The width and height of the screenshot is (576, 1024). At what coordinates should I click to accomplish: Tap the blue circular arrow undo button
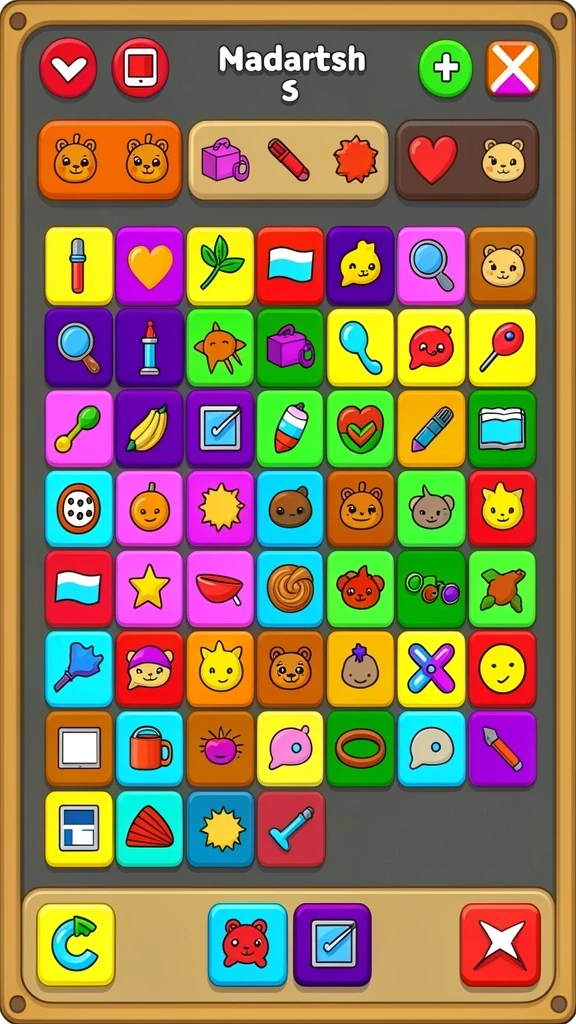click(76, 944)
